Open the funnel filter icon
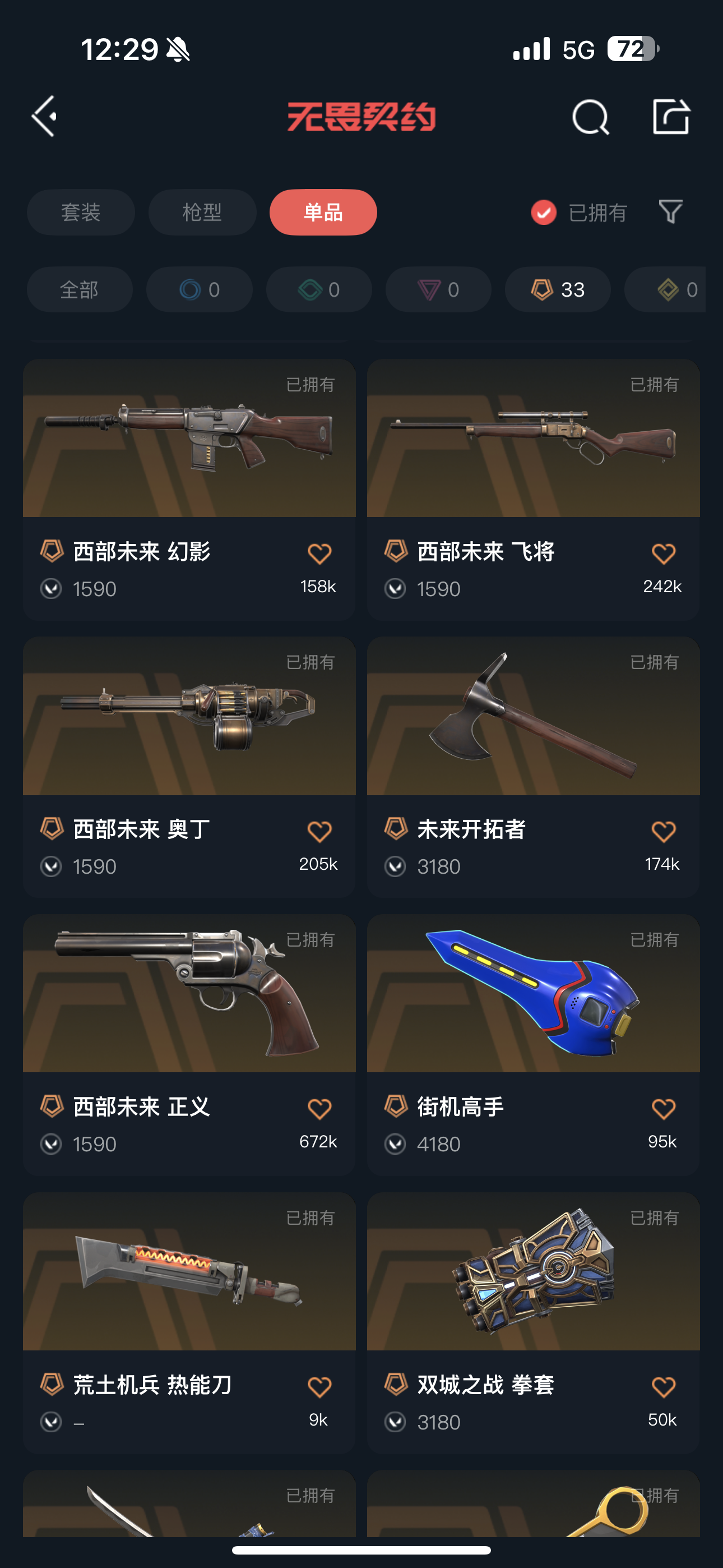This screenshot has height=1568, width=723. 671,212
